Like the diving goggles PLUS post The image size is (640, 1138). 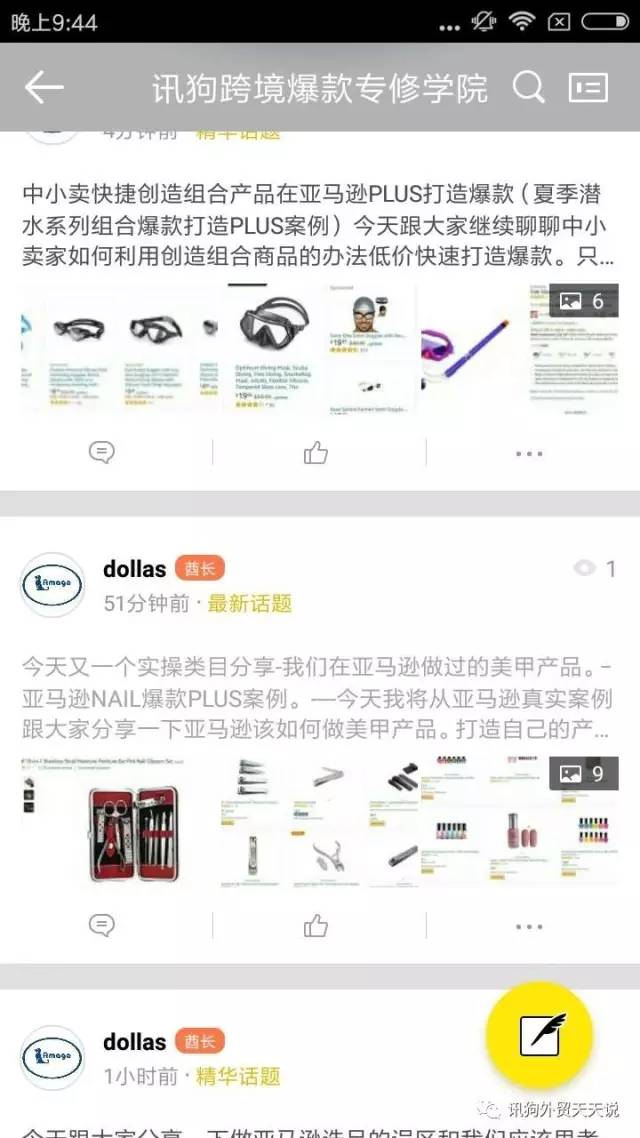coord(316,453)
